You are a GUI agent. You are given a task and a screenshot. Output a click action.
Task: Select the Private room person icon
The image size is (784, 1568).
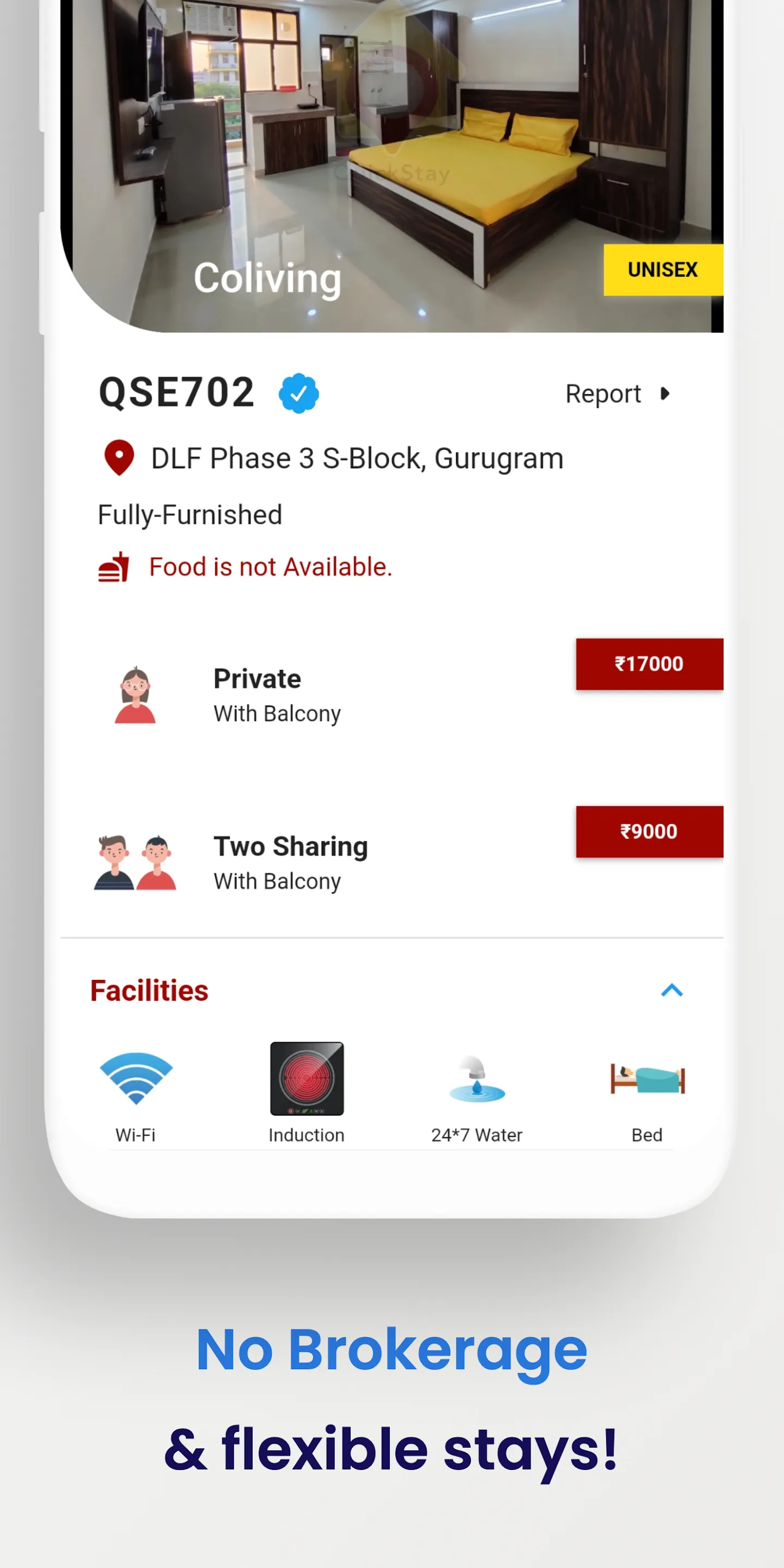tap(135, 695)
